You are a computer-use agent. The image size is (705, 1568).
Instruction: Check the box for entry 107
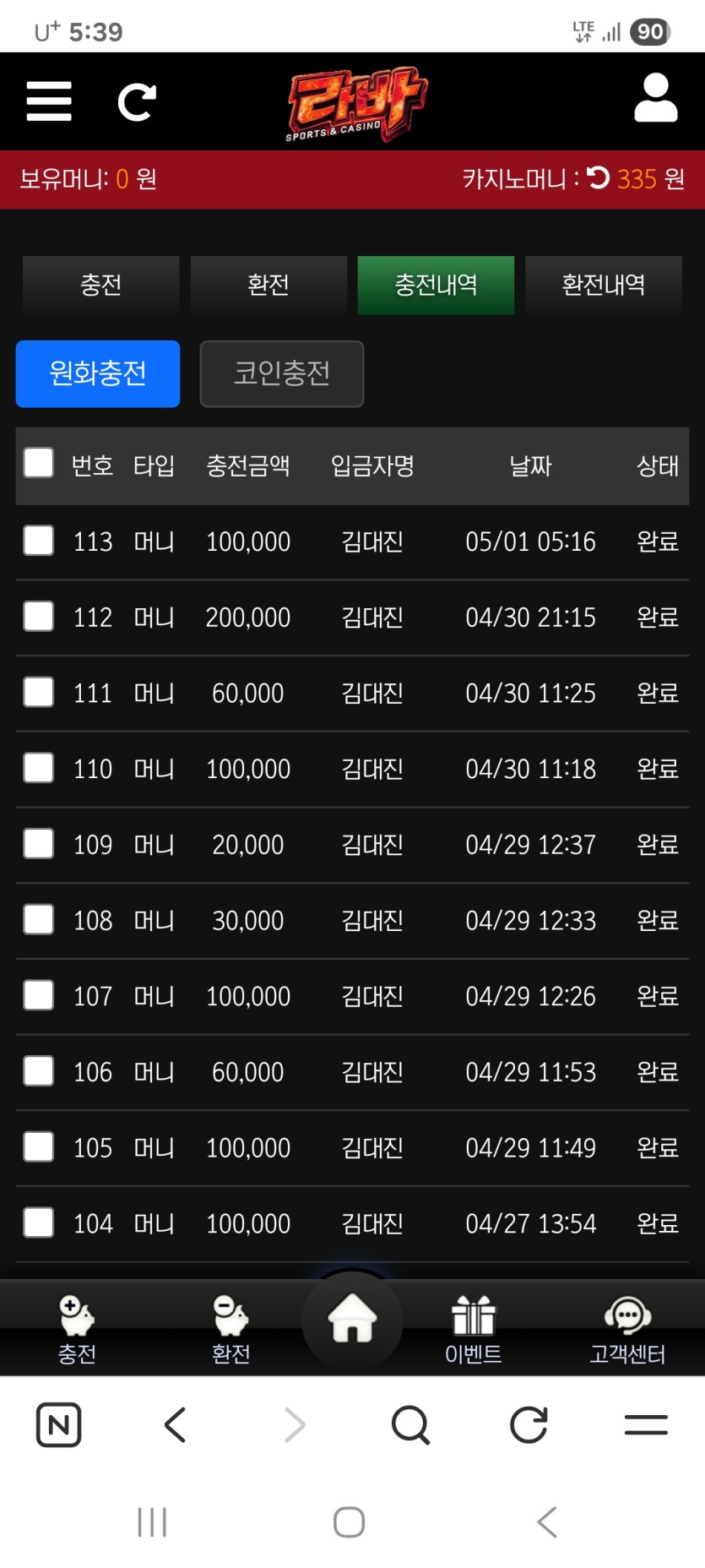[39, 995]
